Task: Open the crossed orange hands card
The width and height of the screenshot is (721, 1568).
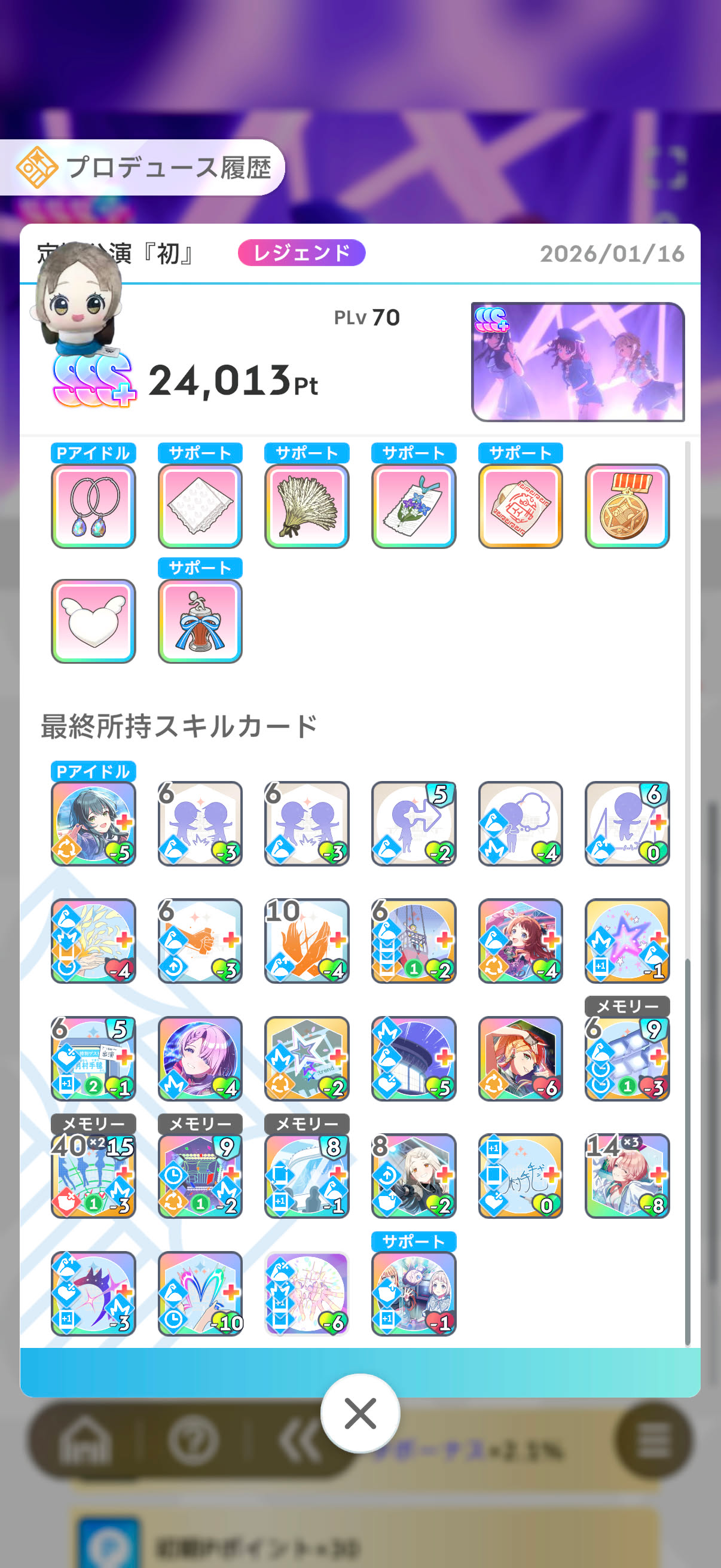Action: 307,941
